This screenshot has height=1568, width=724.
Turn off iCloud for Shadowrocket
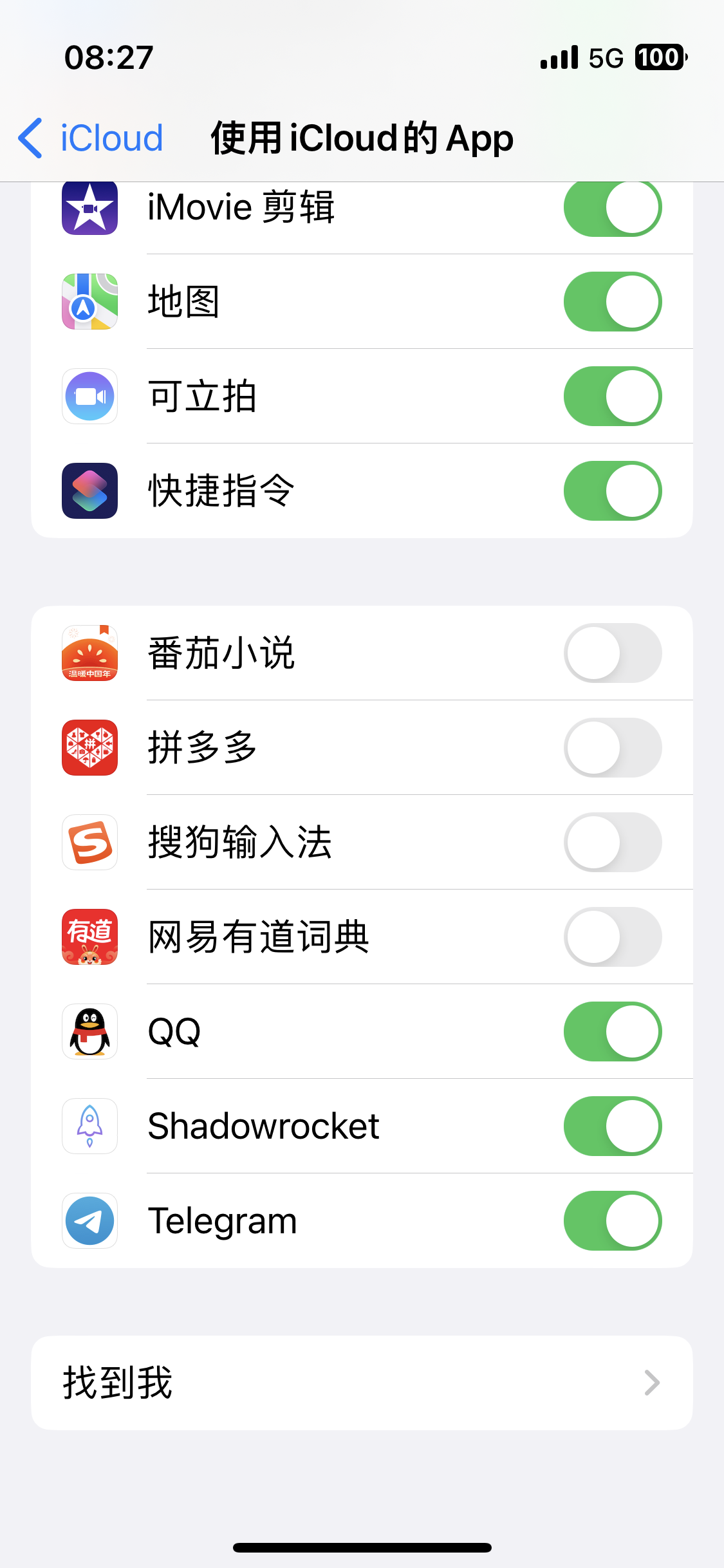(x=612, y=1126)
